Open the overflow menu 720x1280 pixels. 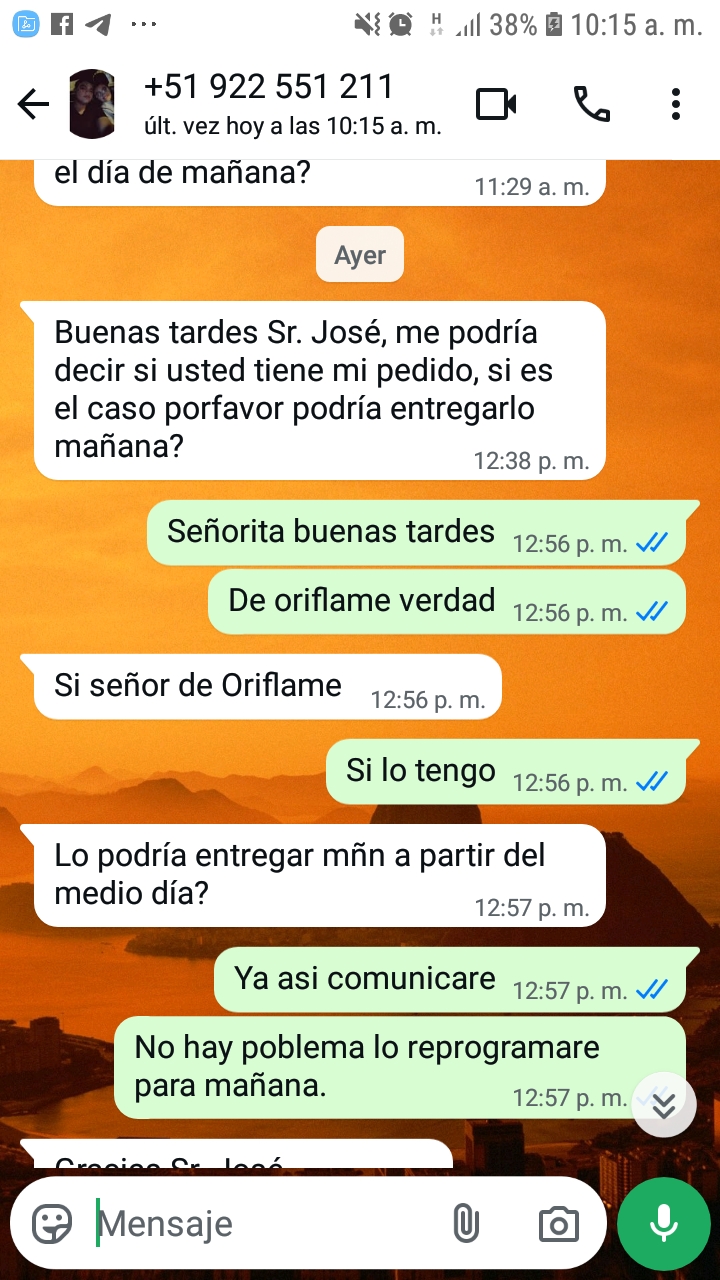tap(676, 104)
